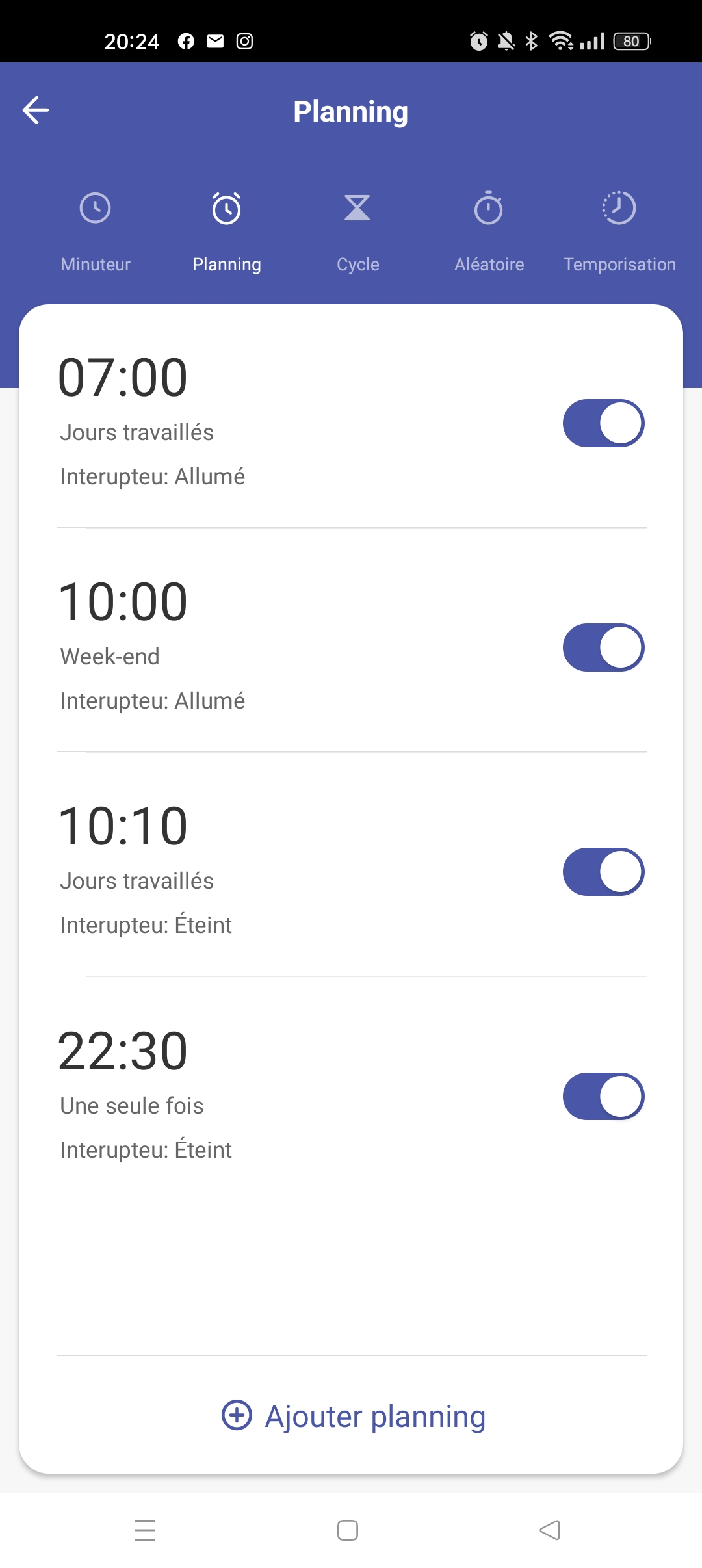The height and width of the screenshot is (1568, 702).
Task: Open the 07:00 Jours travaillés schedule entry
Action: click(x=260, y=423)
